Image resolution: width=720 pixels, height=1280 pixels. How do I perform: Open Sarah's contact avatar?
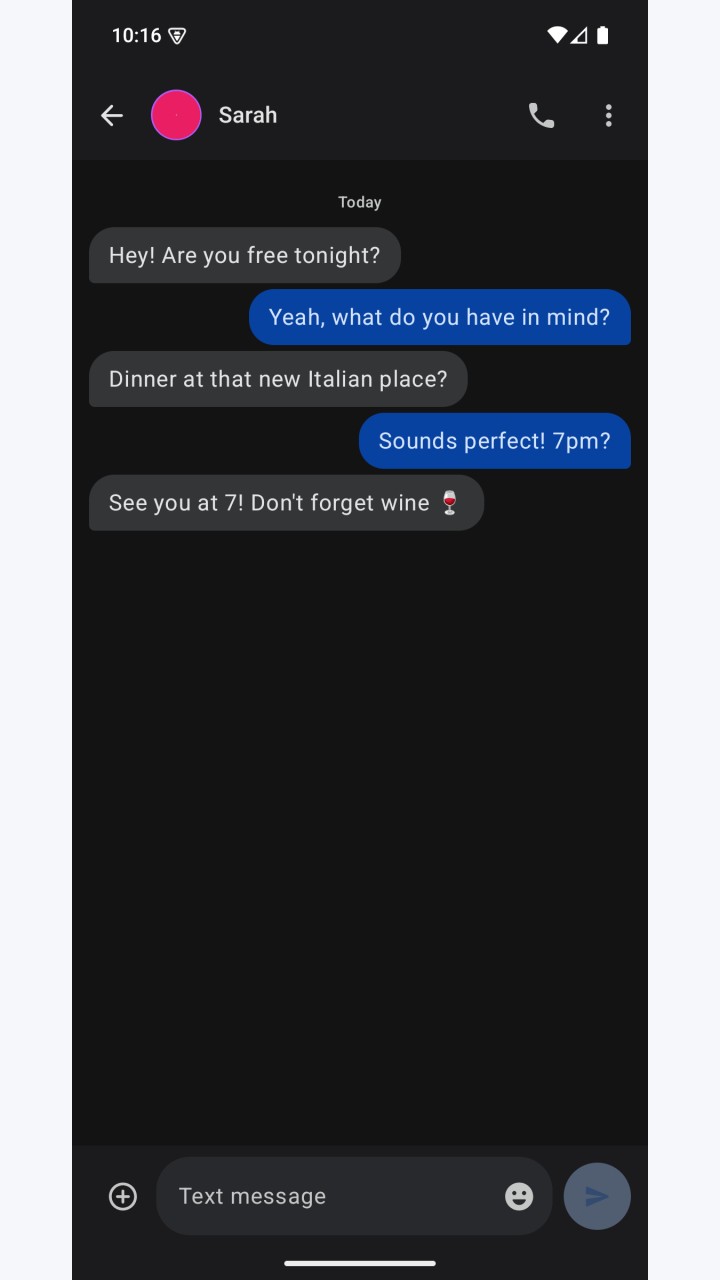click(176, 115)
